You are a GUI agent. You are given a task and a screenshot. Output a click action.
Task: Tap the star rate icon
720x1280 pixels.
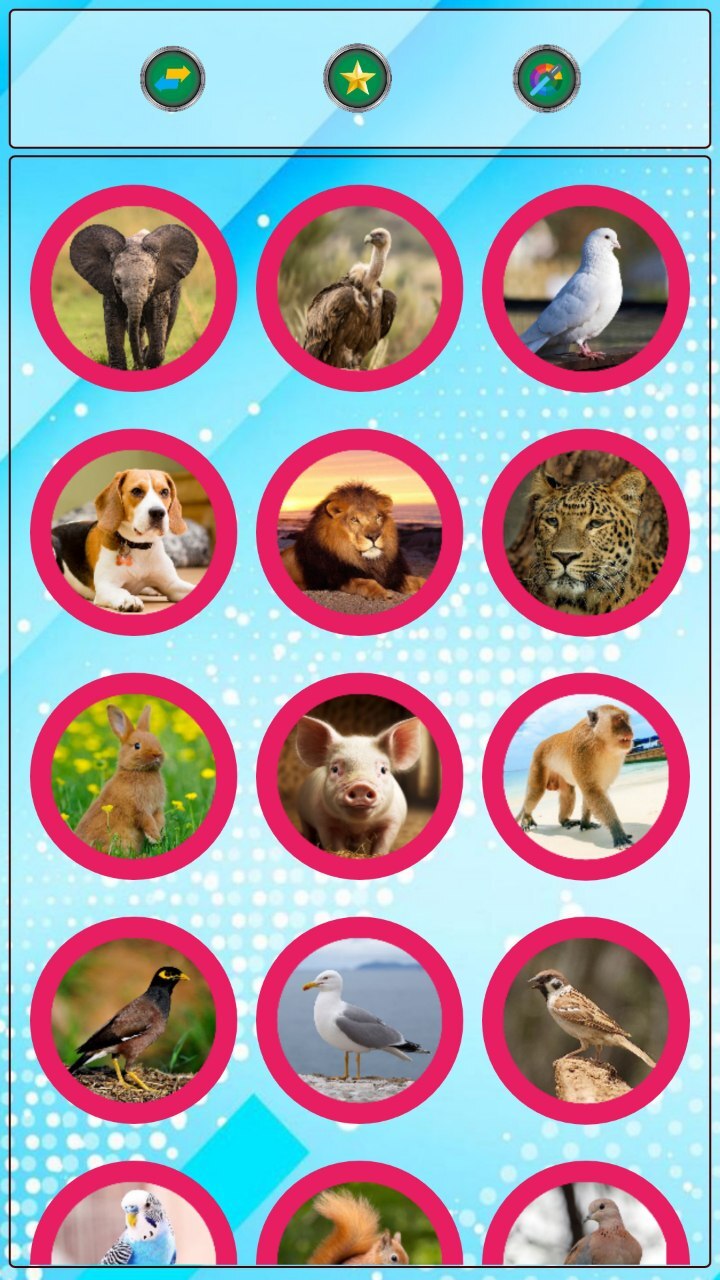pos(357,78)
